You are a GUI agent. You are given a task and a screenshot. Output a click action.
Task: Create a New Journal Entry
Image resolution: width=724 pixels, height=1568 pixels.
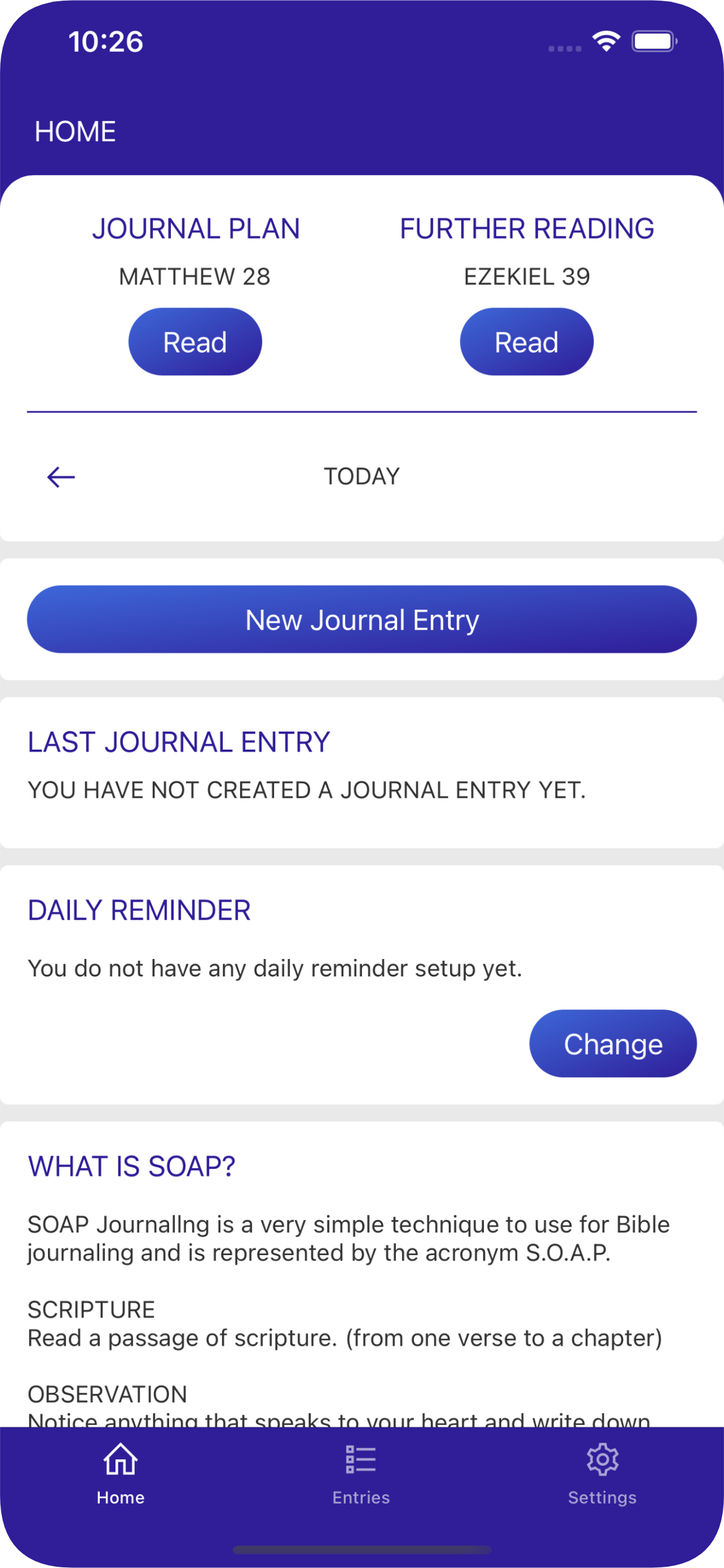point(362,619)
